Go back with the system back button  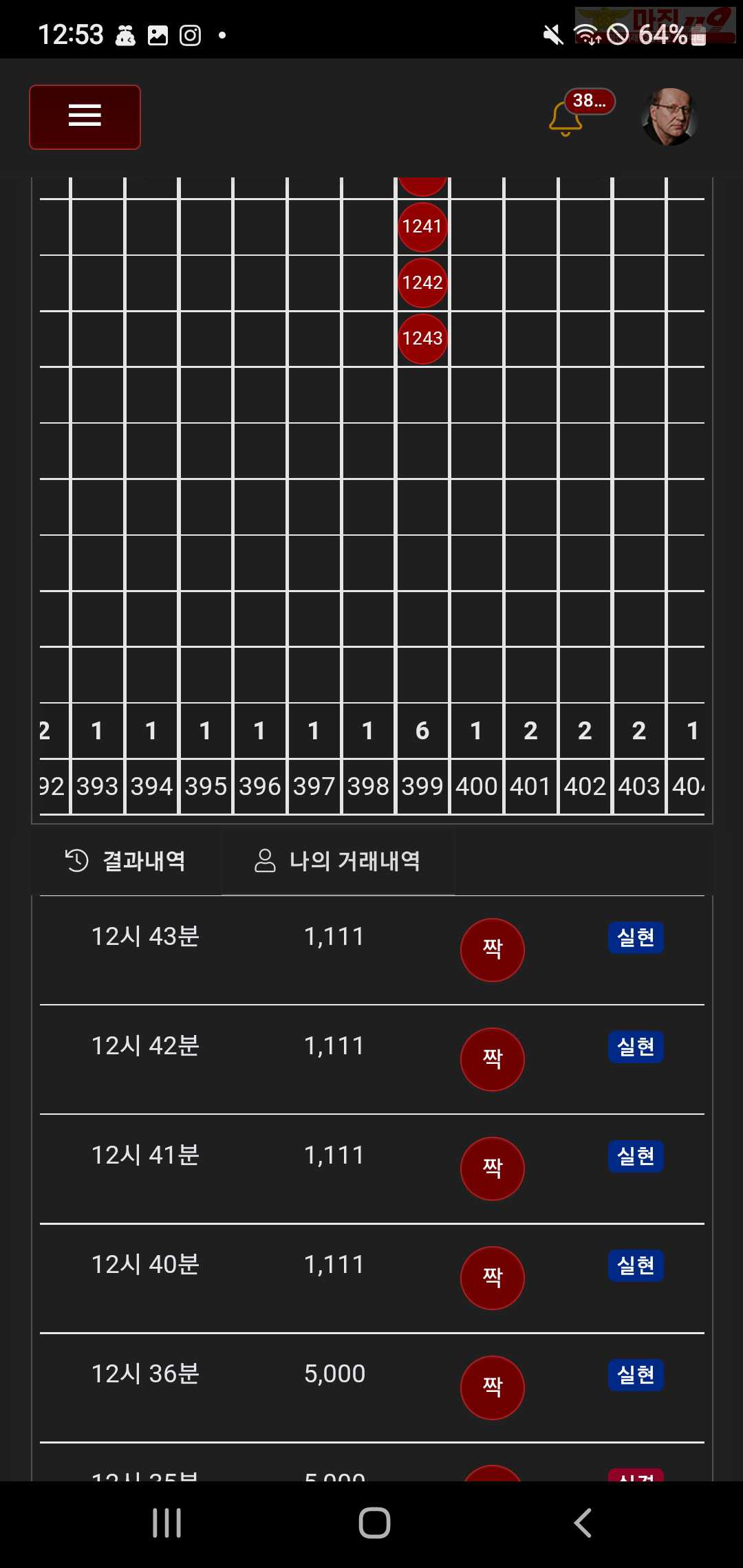click(x=583, y=1523)
